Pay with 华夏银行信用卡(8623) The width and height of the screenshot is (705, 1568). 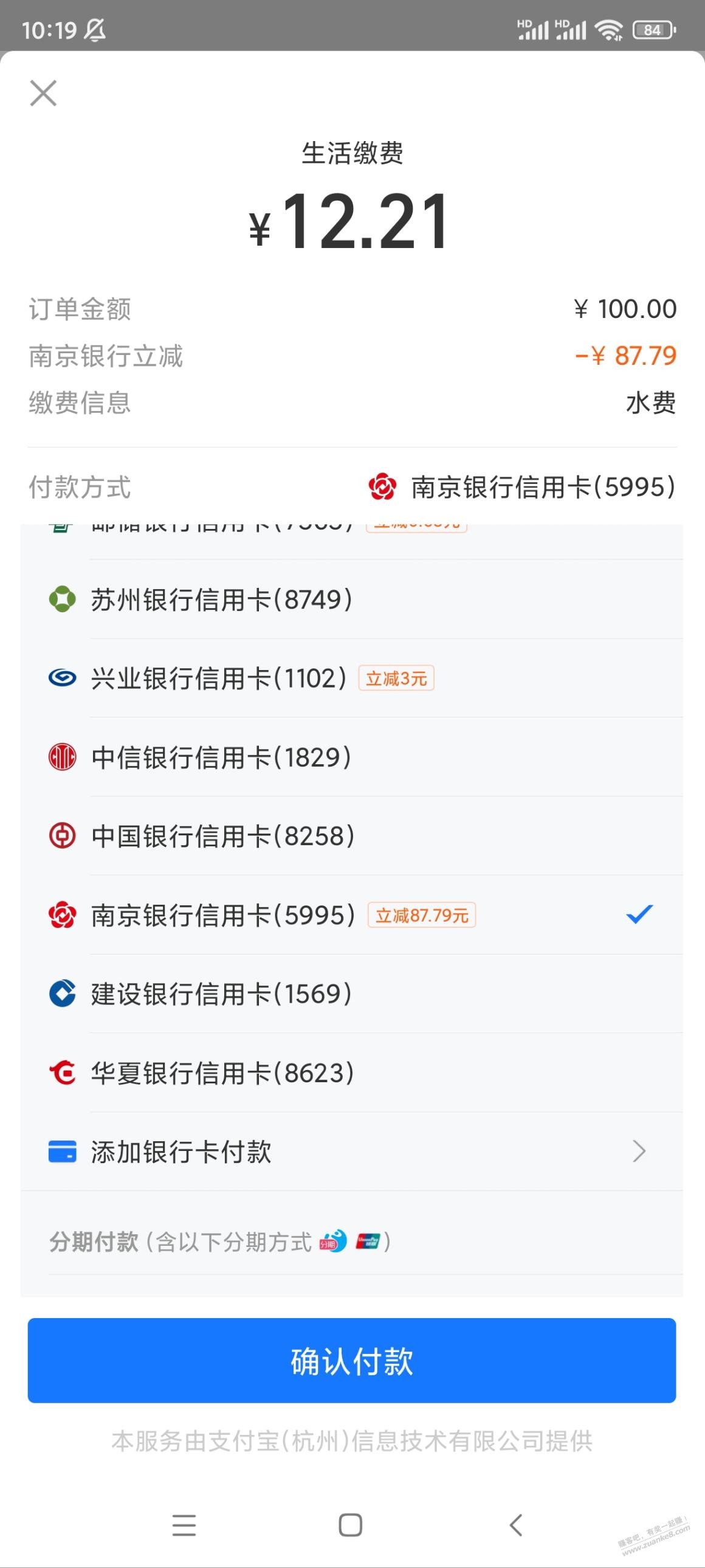(x=351, y=1072)
